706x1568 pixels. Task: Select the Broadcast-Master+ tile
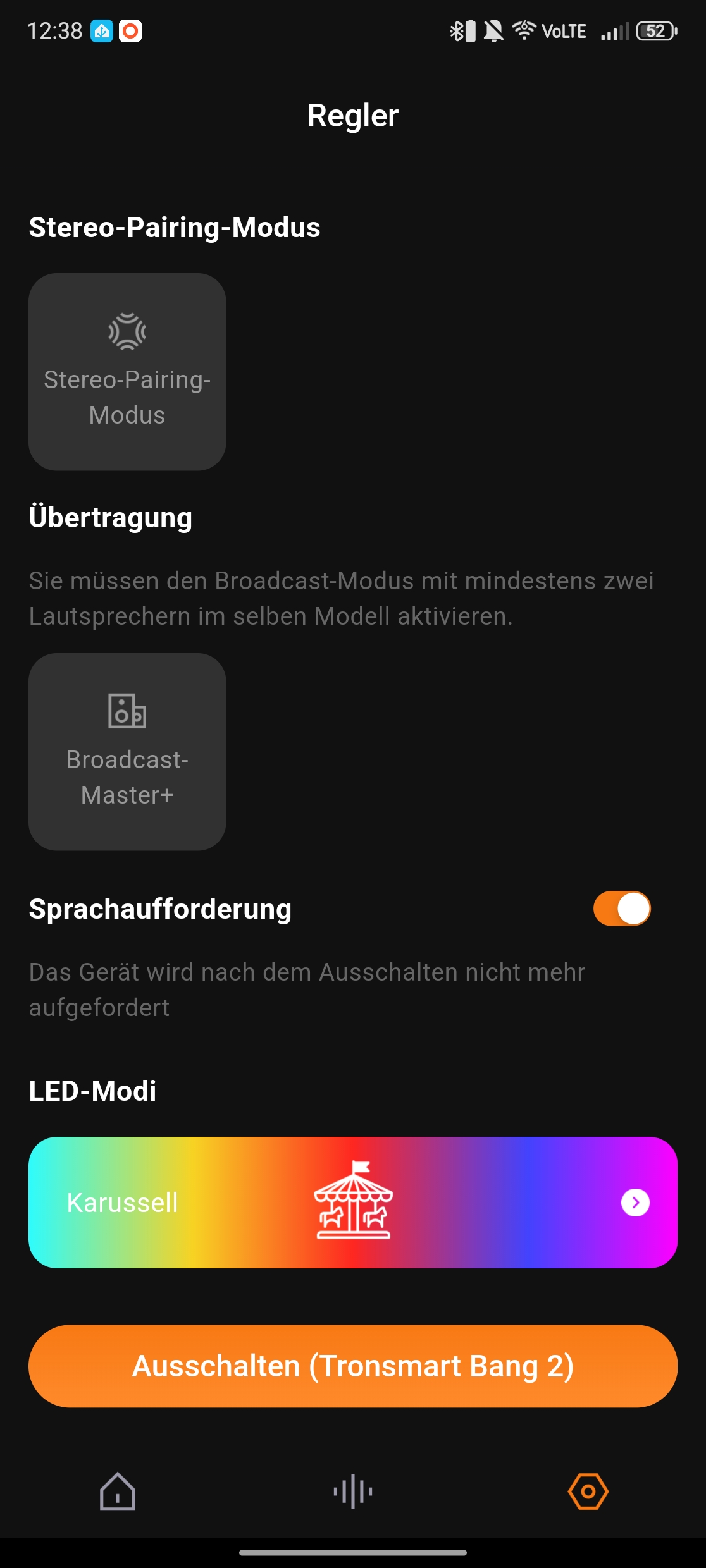click(x=127, y=752)
